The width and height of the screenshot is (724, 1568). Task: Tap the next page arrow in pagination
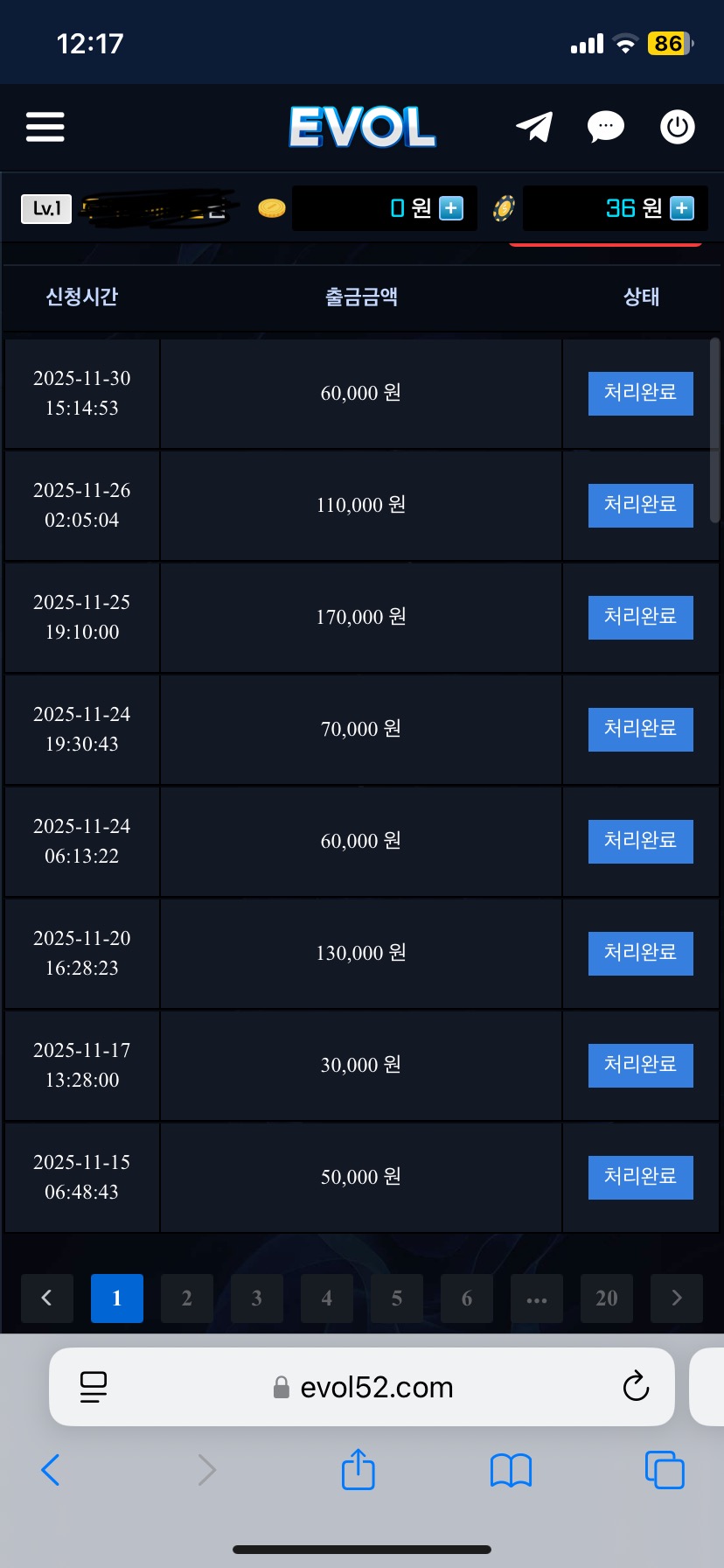[x=677, y=1298]
